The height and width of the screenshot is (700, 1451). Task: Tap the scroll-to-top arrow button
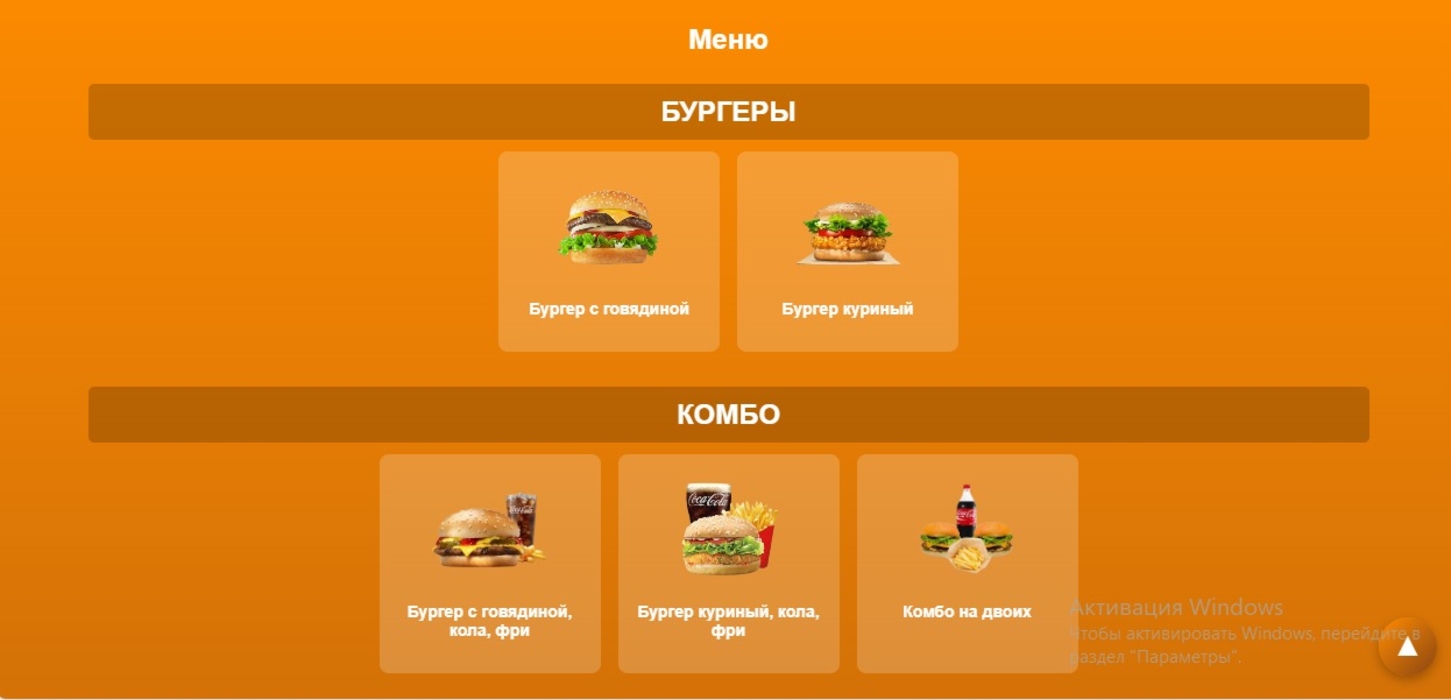[1407, 647]
